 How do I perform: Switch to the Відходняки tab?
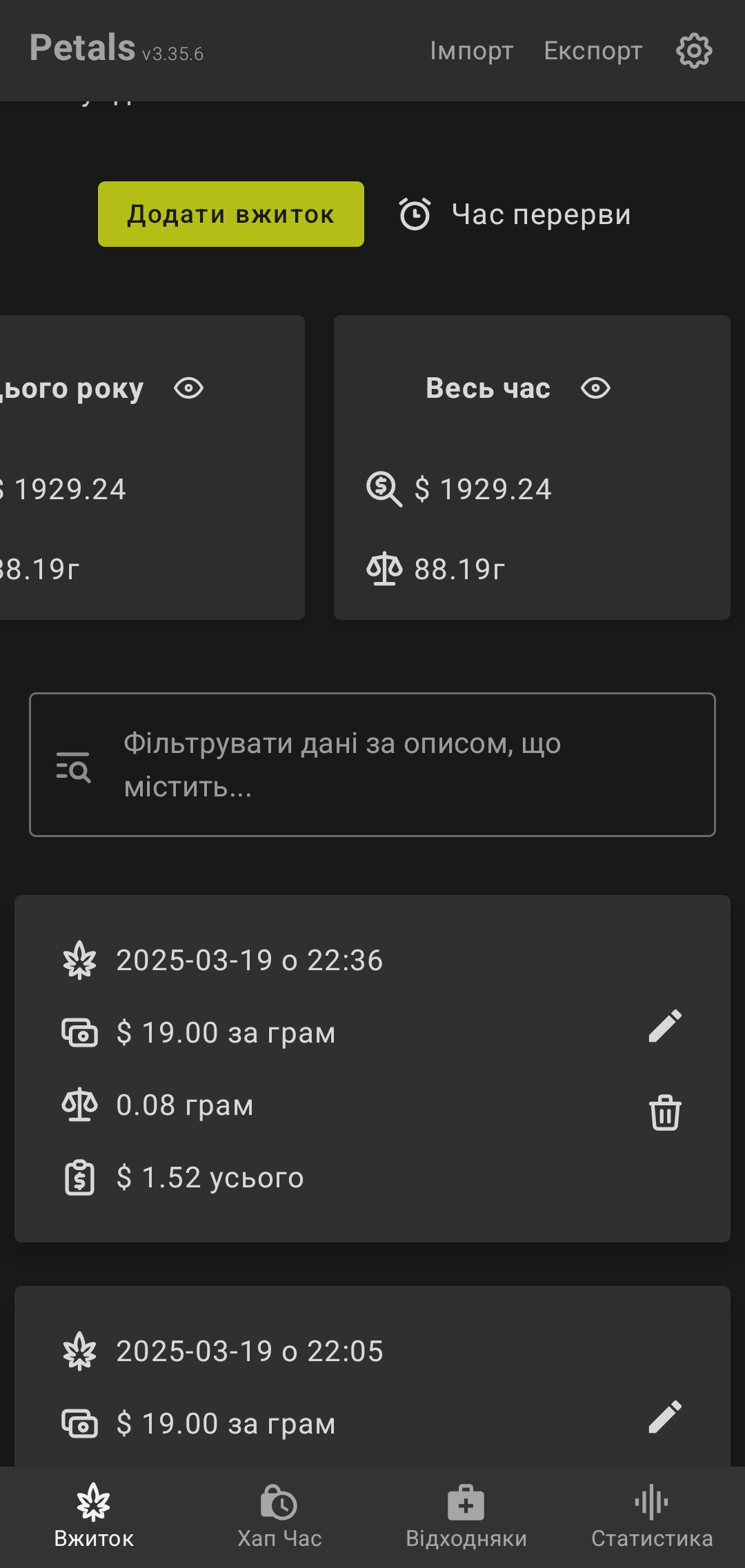[x=466, y=1517]
